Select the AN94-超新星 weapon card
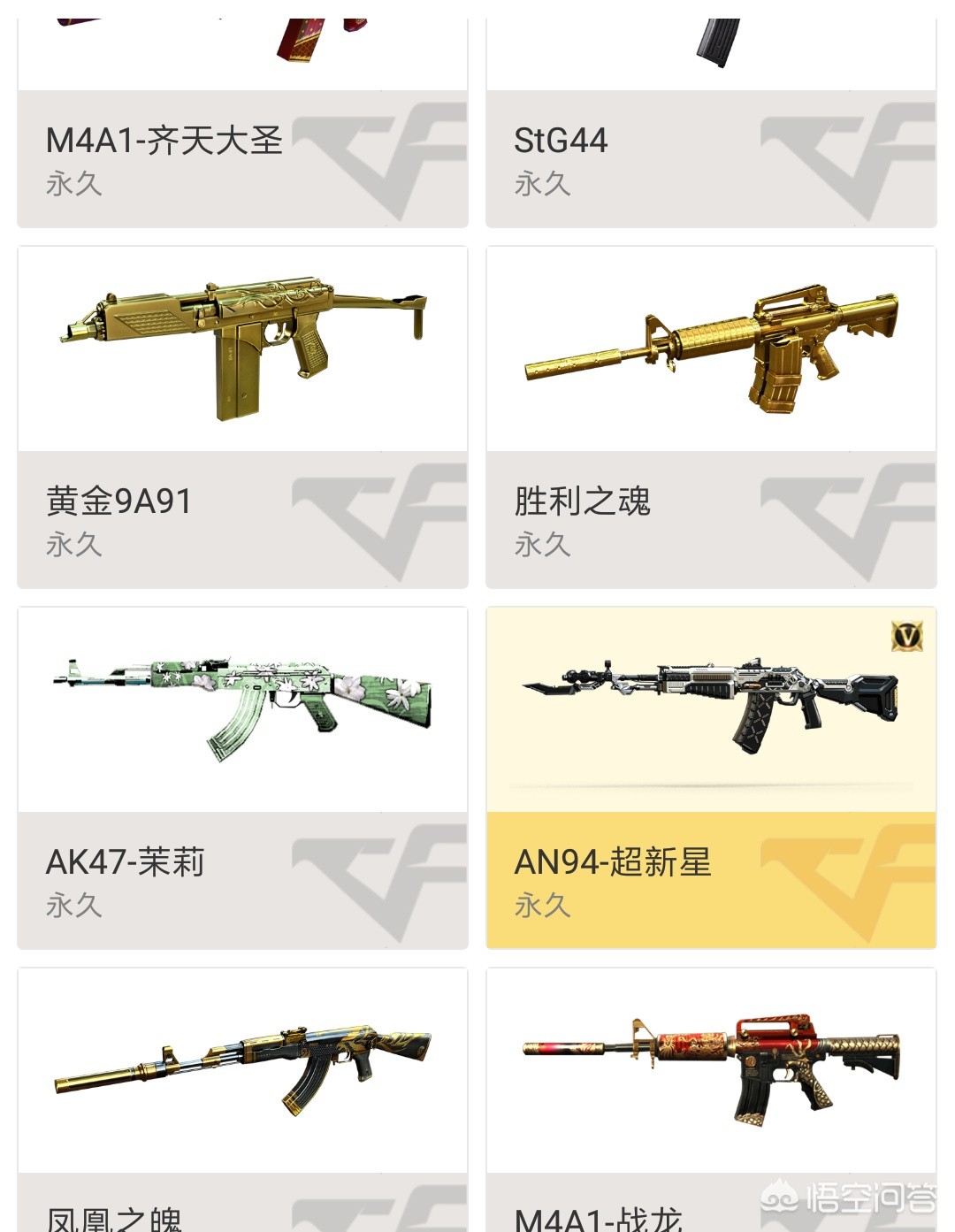Image resolution: width=955 pixels, height=1232 pixels. pos(711,778)
